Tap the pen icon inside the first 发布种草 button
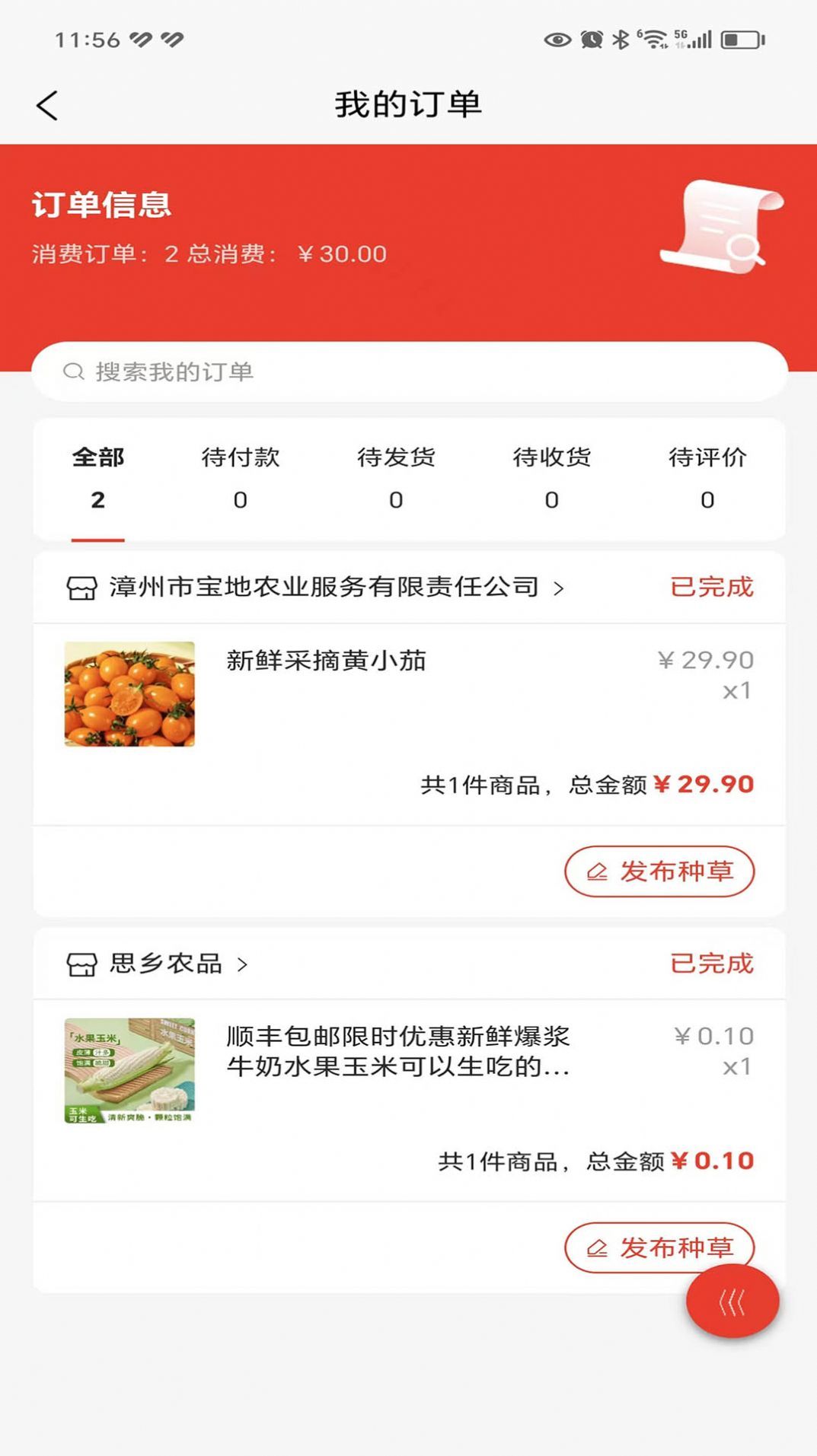The image size is (817, 1456). pyautogui.click(x=597, y=870)
